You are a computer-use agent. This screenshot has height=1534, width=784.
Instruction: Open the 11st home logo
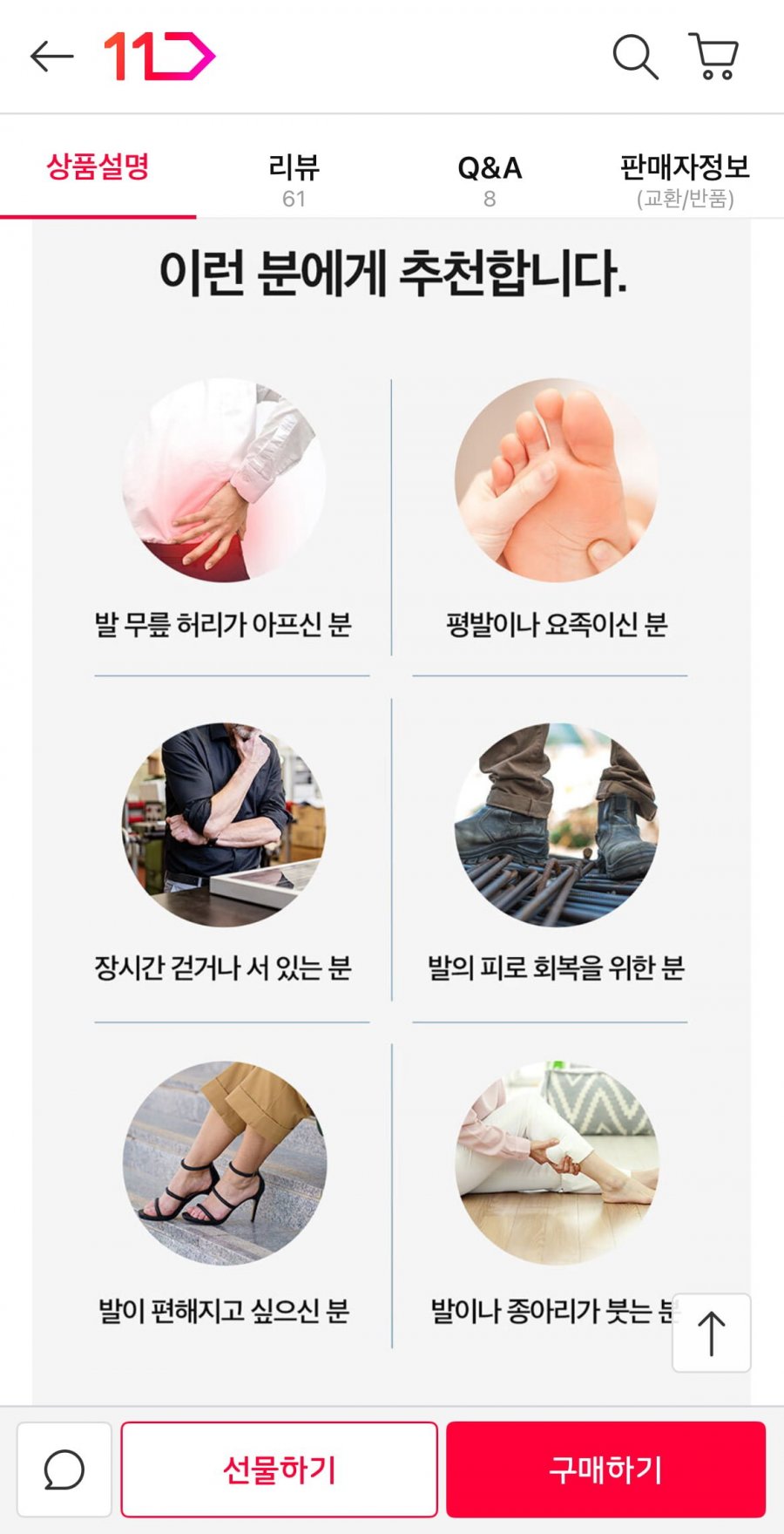pos(159,57)
